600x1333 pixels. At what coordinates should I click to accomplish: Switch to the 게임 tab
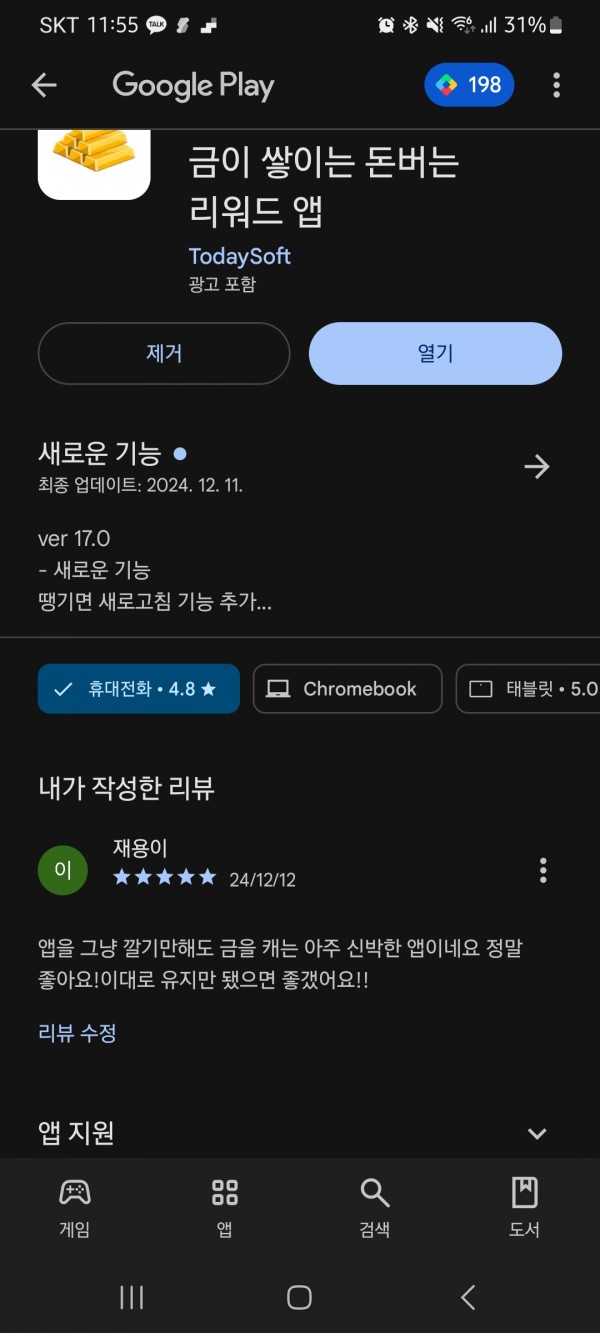point(75,1207)
